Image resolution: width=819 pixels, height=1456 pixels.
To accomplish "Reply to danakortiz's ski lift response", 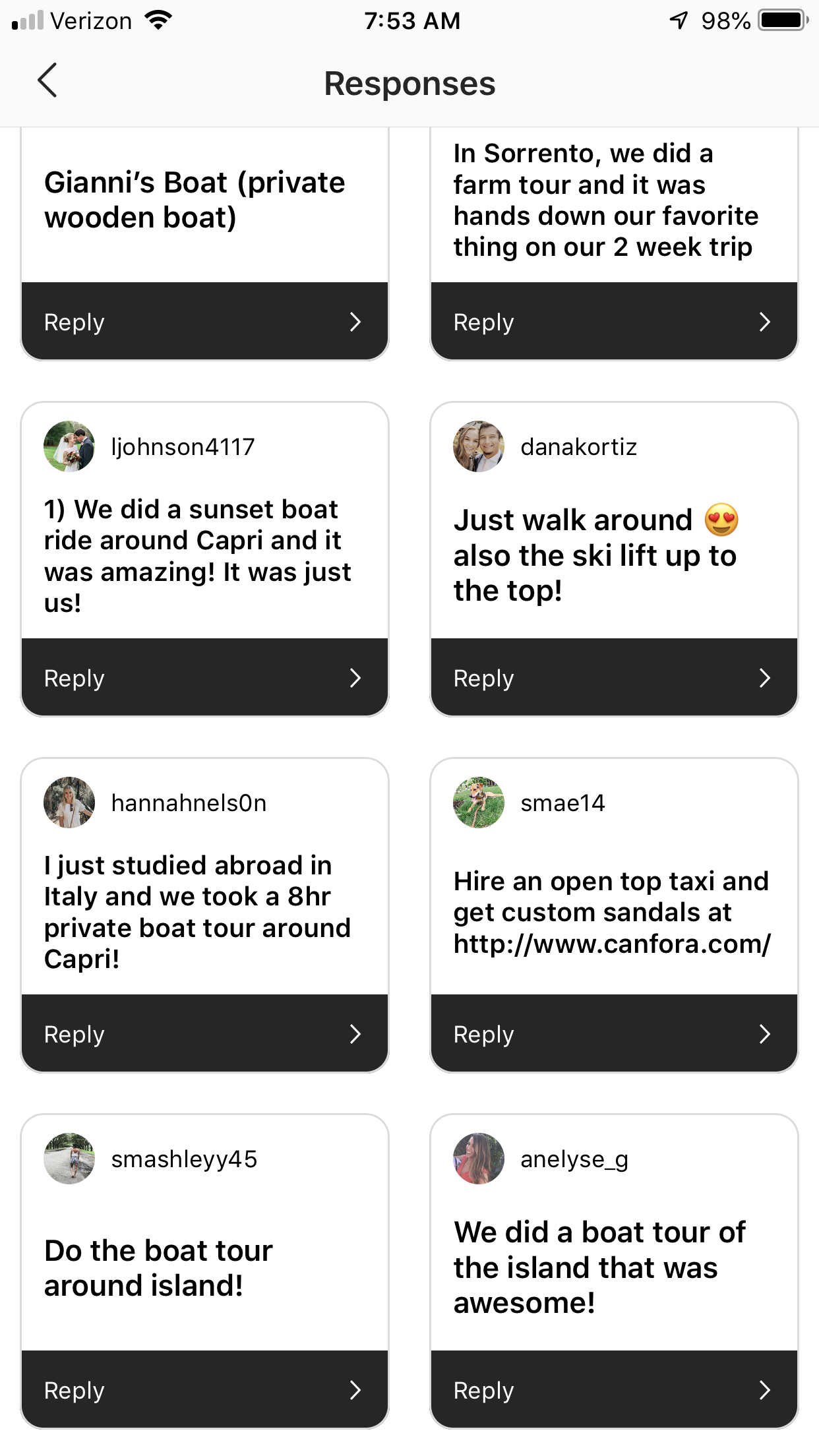I will [x=613, y=678].
